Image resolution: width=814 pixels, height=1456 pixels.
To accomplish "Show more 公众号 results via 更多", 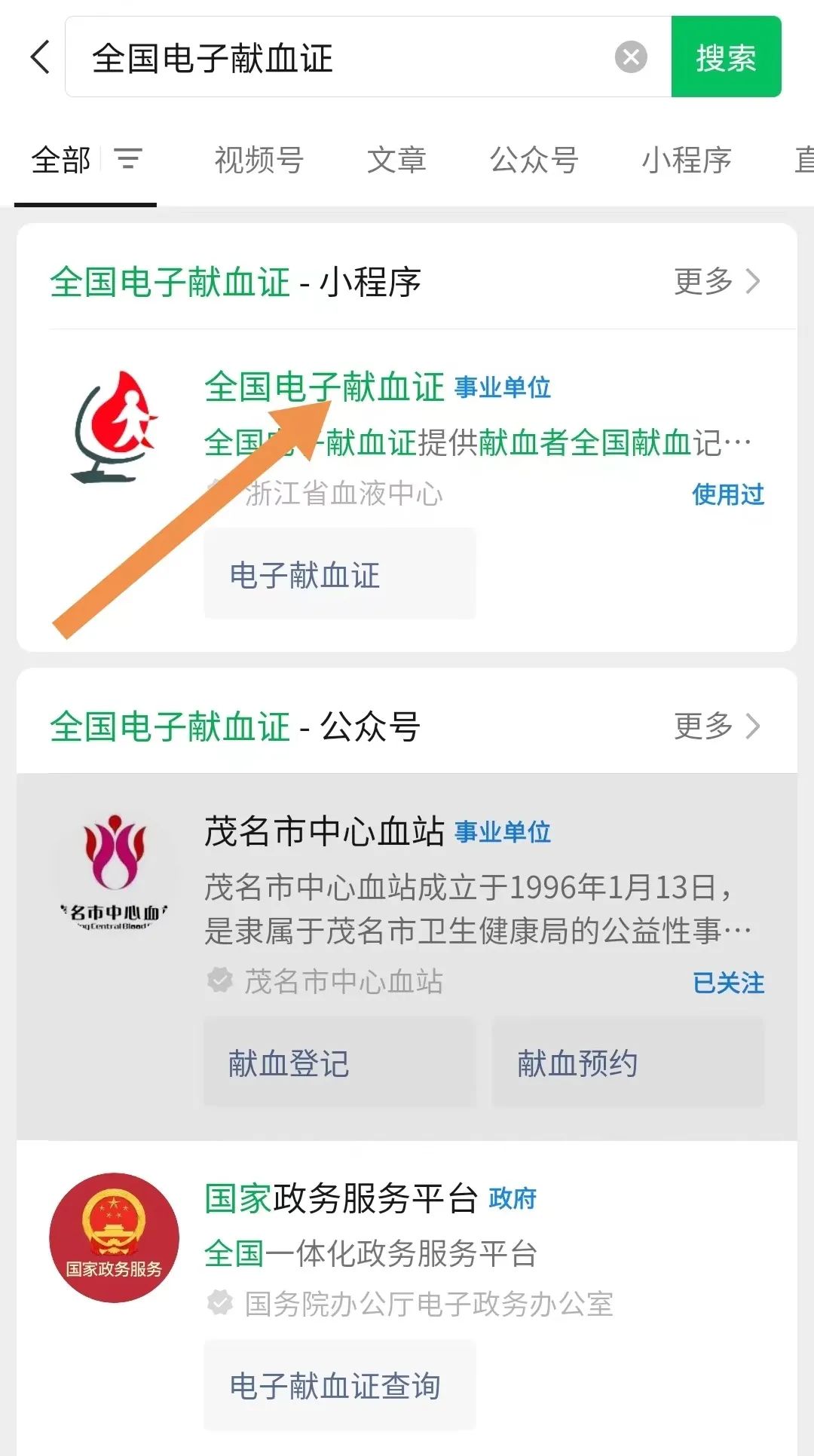I will 716,726.
